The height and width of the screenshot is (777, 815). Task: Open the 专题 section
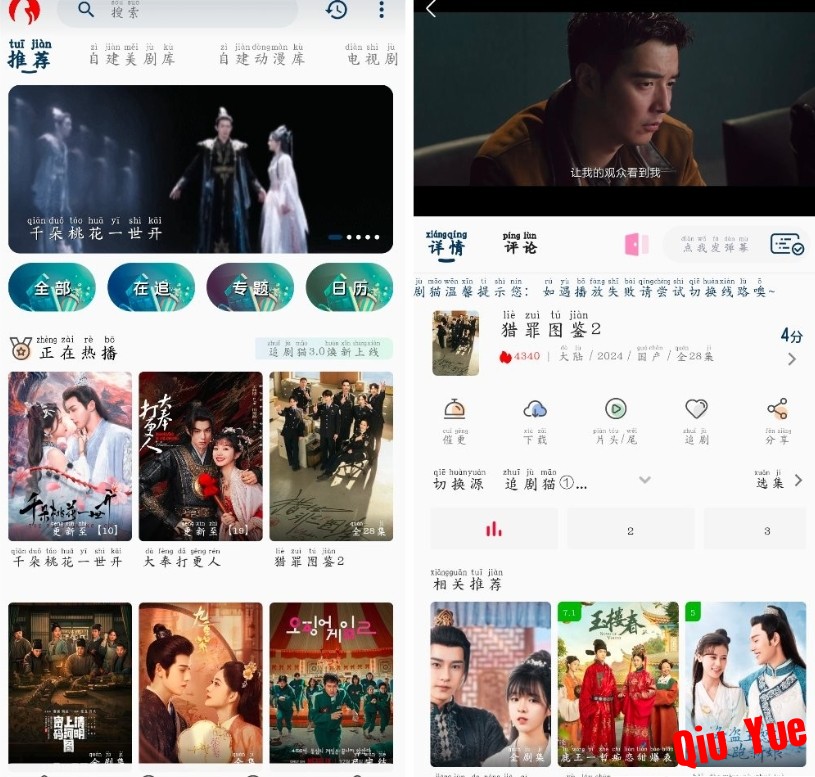pos(250,288)
